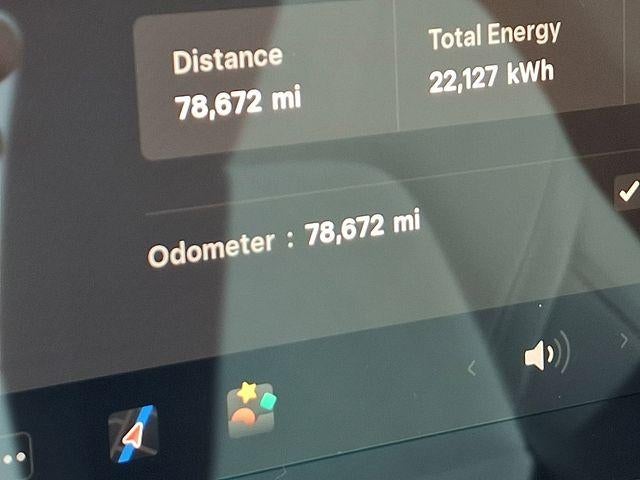This screenshot has height=480, width=640.
Task: Open the volume speaker control
Action: [546, 355]
